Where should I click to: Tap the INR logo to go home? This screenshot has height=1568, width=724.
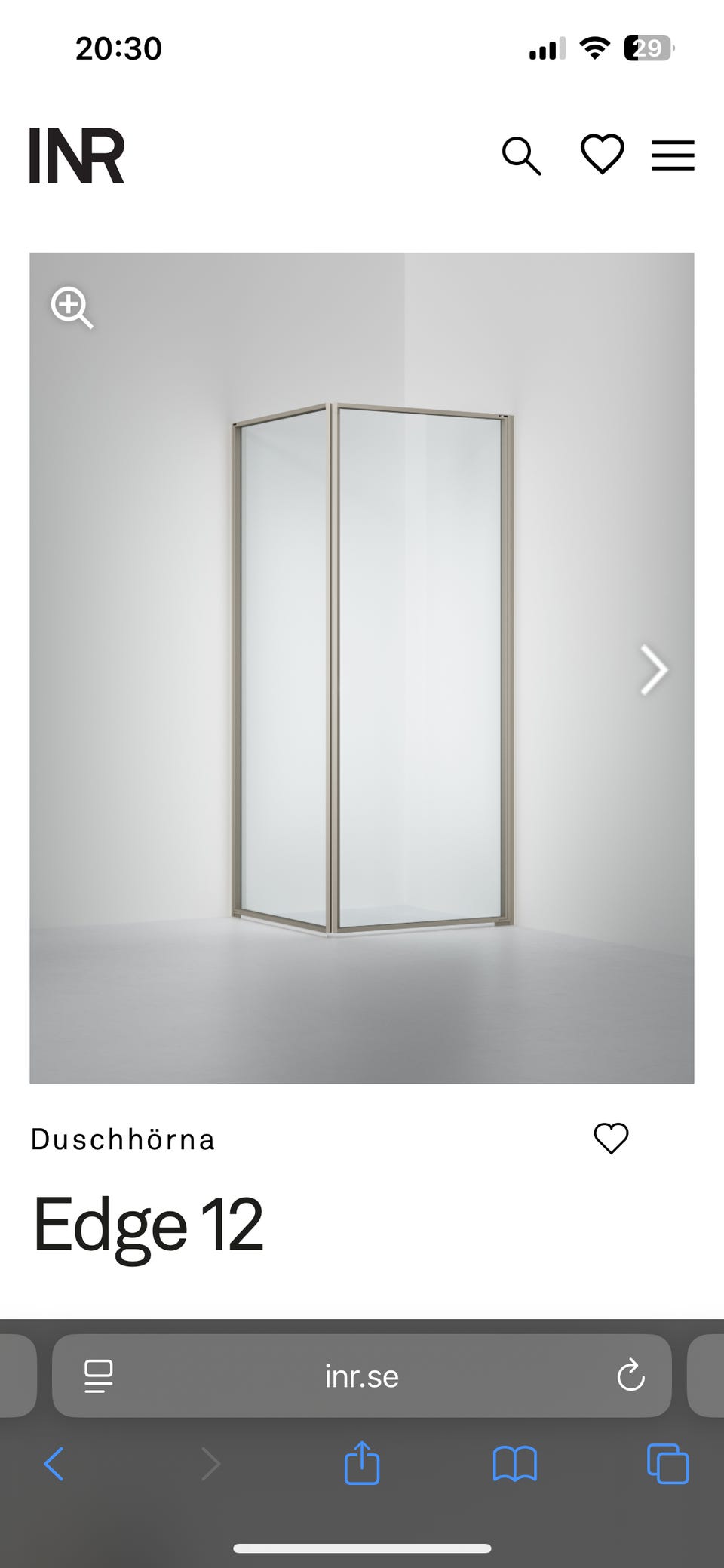[75, 156]
